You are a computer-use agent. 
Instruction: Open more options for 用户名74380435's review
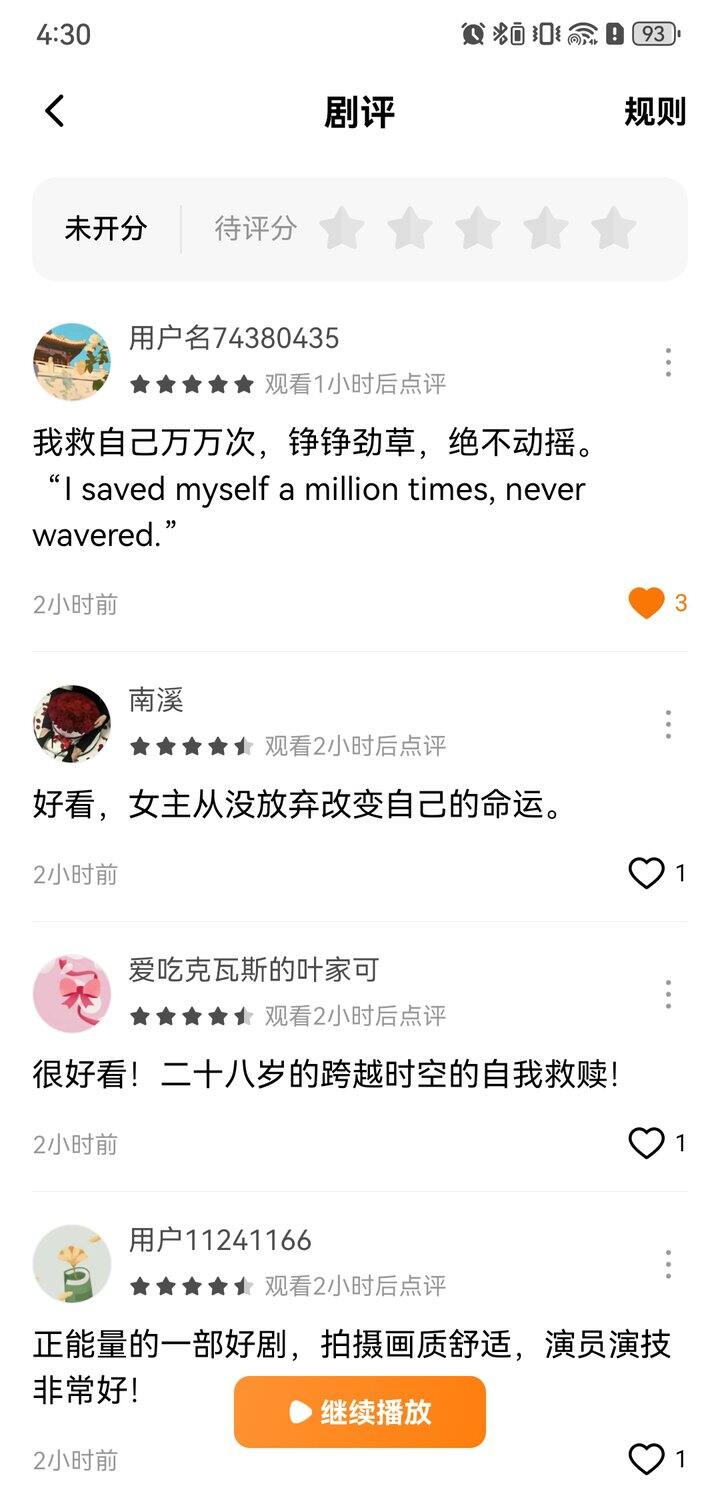668,362
